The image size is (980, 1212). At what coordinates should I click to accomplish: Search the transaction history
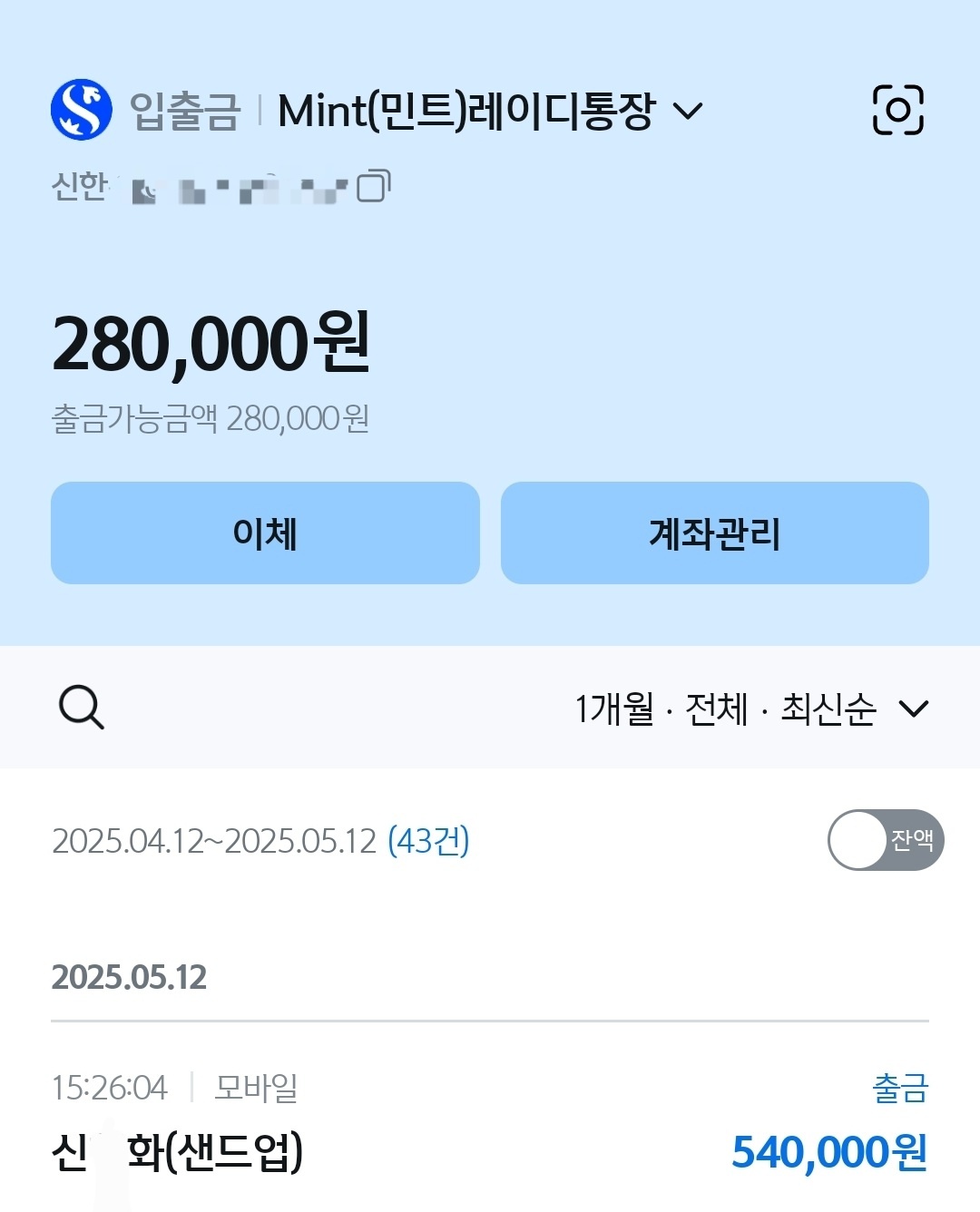pyautogui.click(x=82, y=708)
